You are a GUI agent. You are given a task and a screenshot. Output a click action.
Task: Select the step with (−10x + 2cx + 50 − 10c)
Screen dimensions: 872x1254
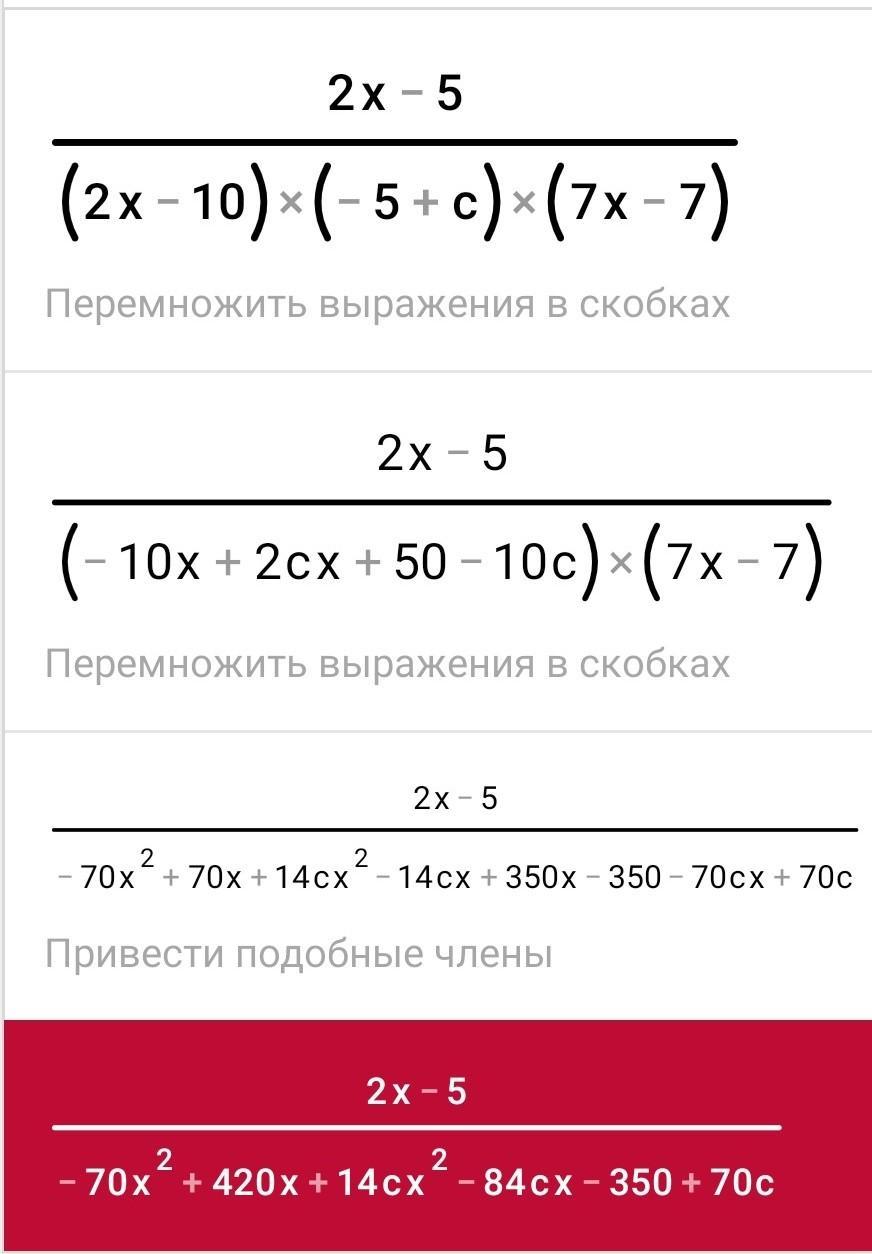click(438, 550)
